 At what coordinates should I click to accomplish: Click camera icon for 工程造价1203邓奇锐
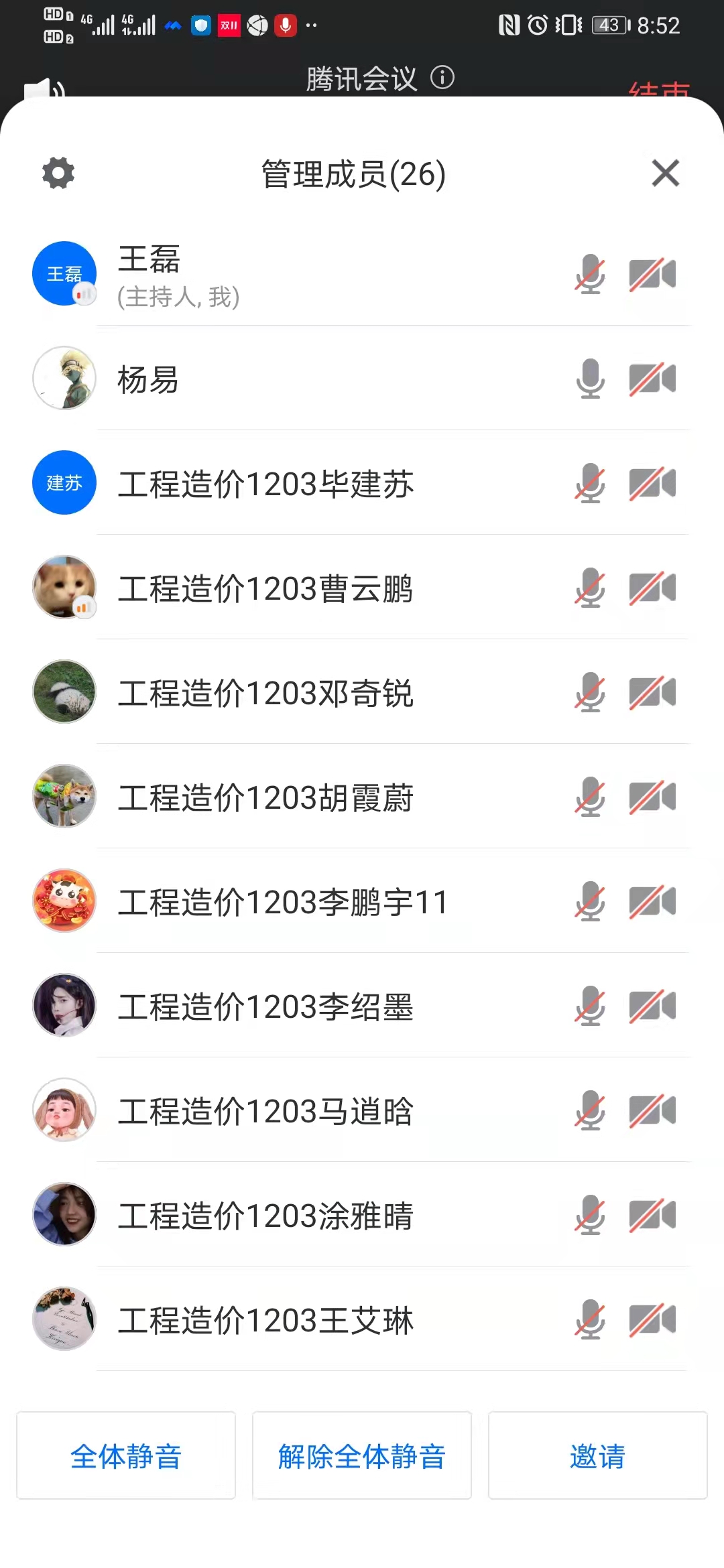[654, 694]
